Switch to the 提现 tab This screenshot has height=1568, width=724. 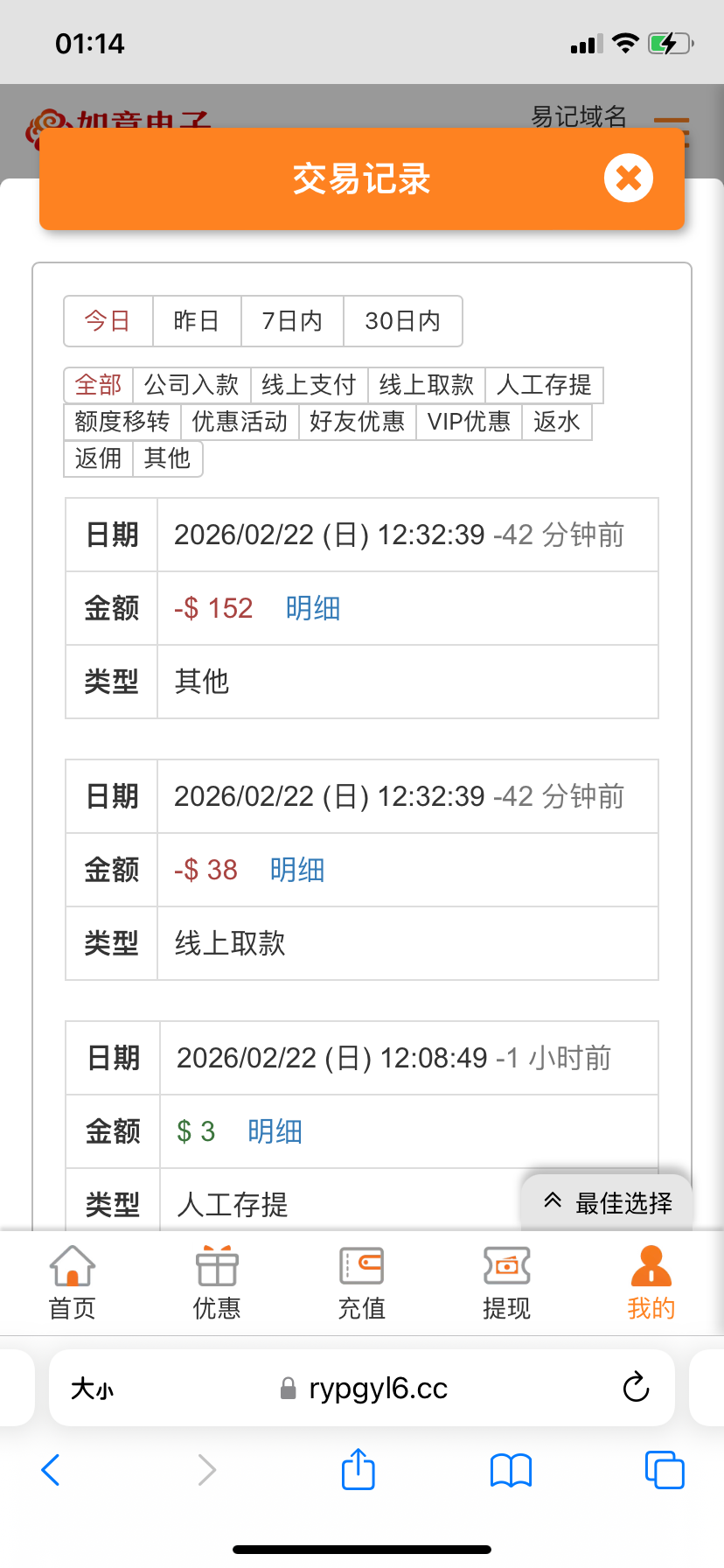coord(506,1282)
